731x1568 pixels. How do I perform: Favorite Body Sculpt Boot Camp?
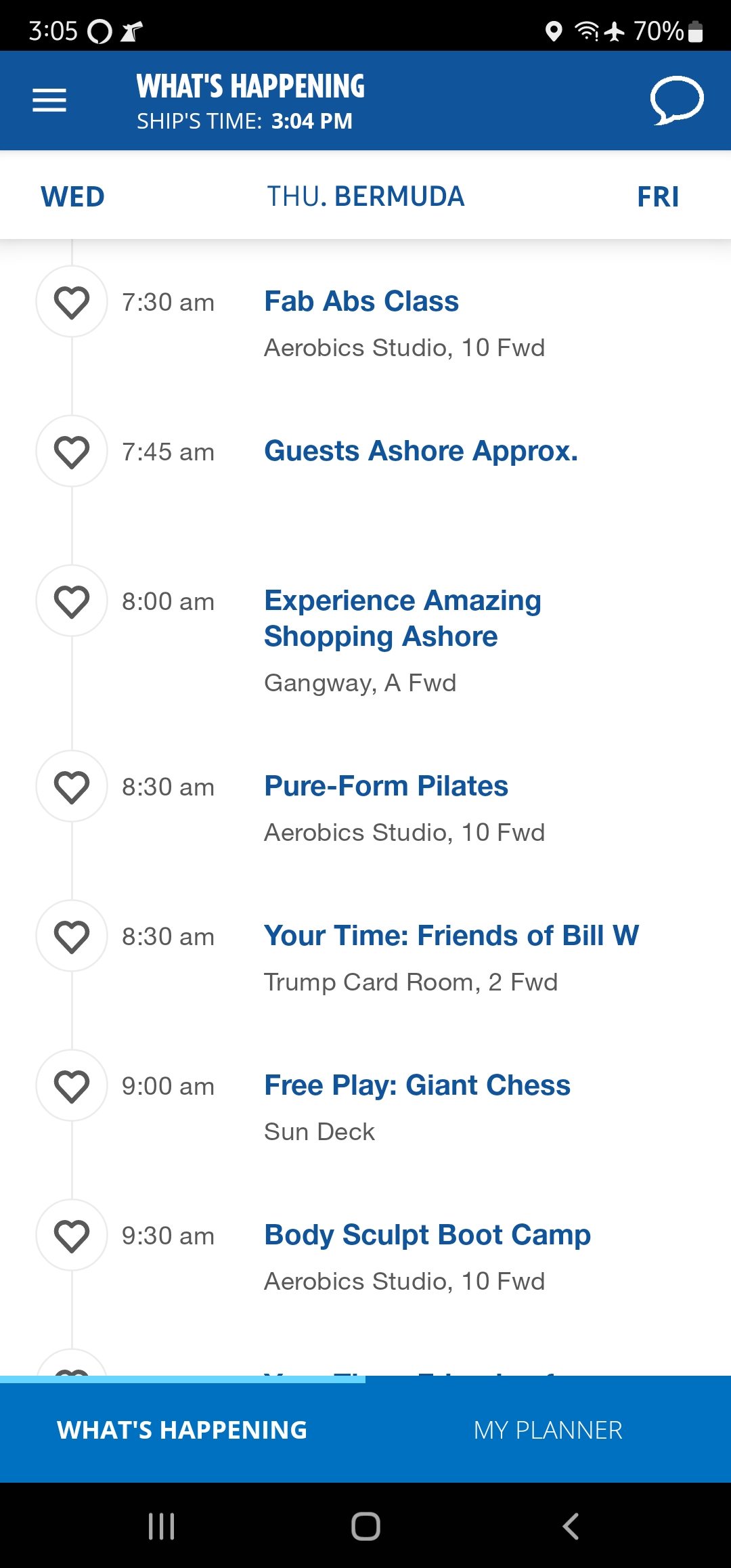(72, 1236)
